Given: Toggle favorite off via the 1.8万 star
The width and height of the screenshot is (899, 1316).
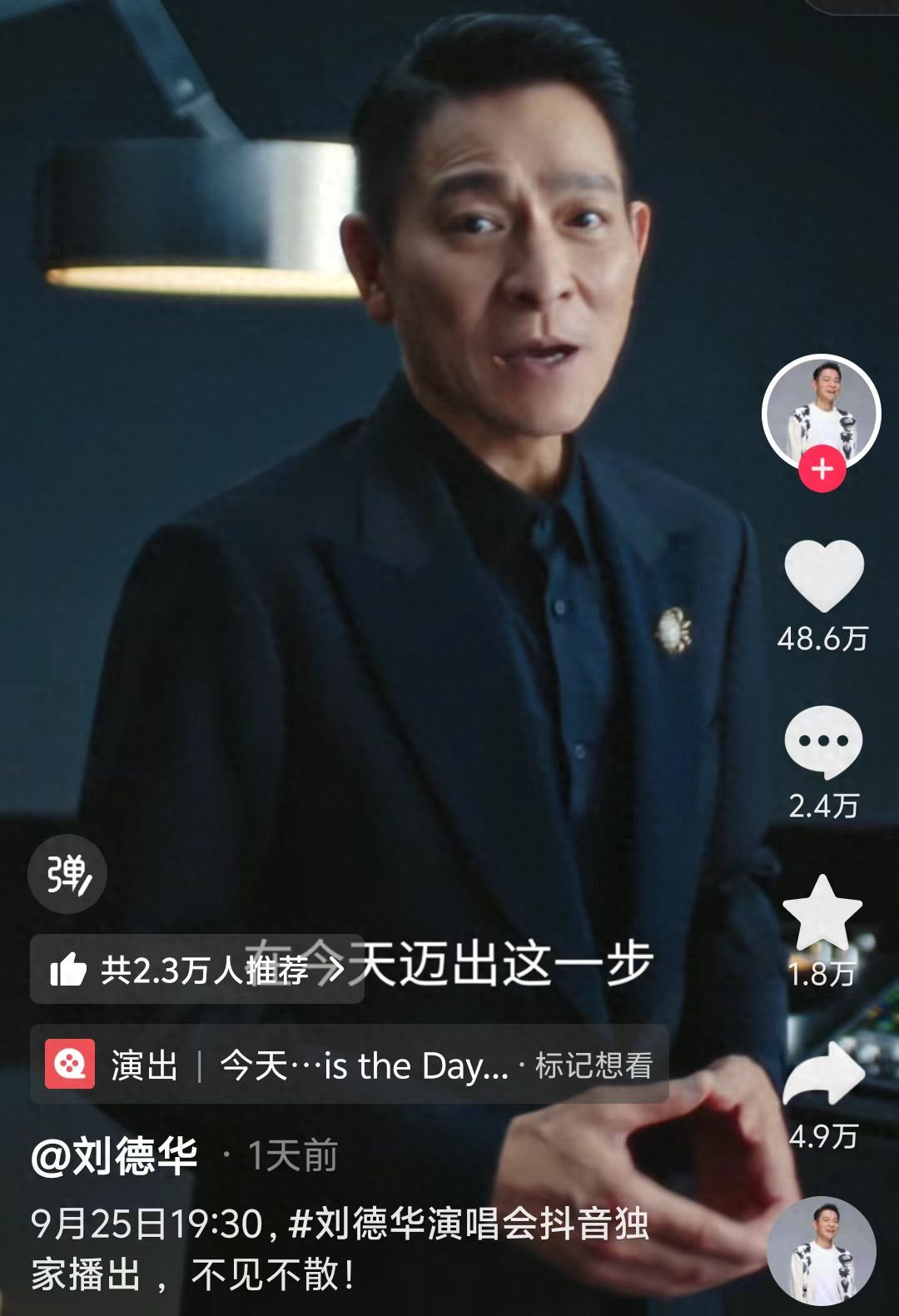Looking at the screenshot, I should click(821, 972).
